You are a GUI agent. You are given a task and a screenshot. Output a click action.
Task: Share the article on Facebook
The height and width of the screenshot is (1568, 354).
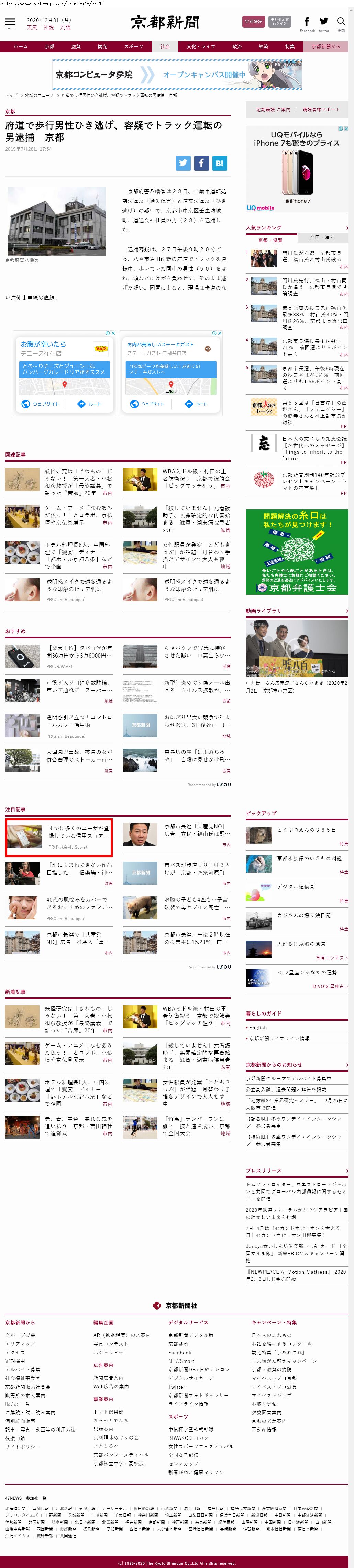click(202, 163)
